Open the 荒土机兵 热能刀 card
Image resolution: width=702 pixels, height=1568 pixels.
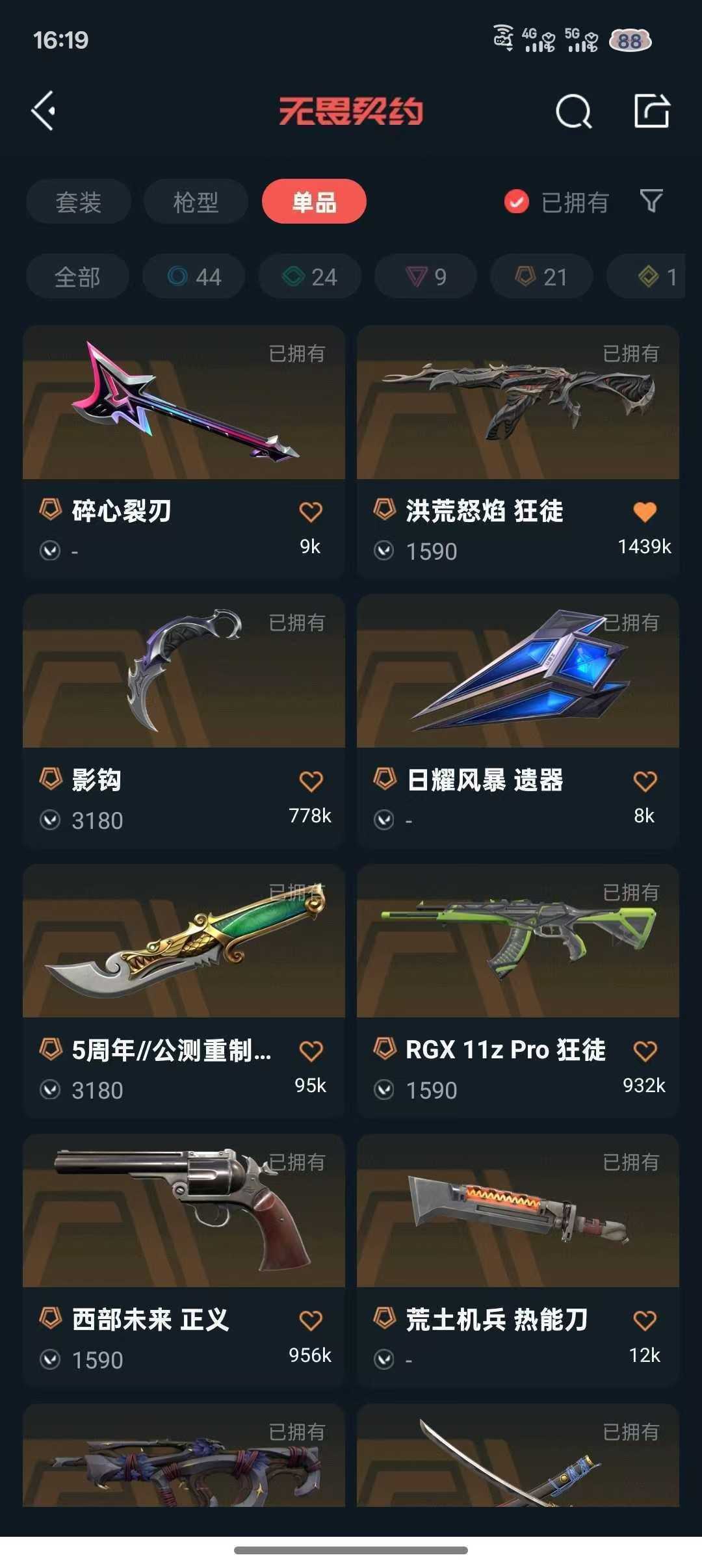tap(517, 1211)
